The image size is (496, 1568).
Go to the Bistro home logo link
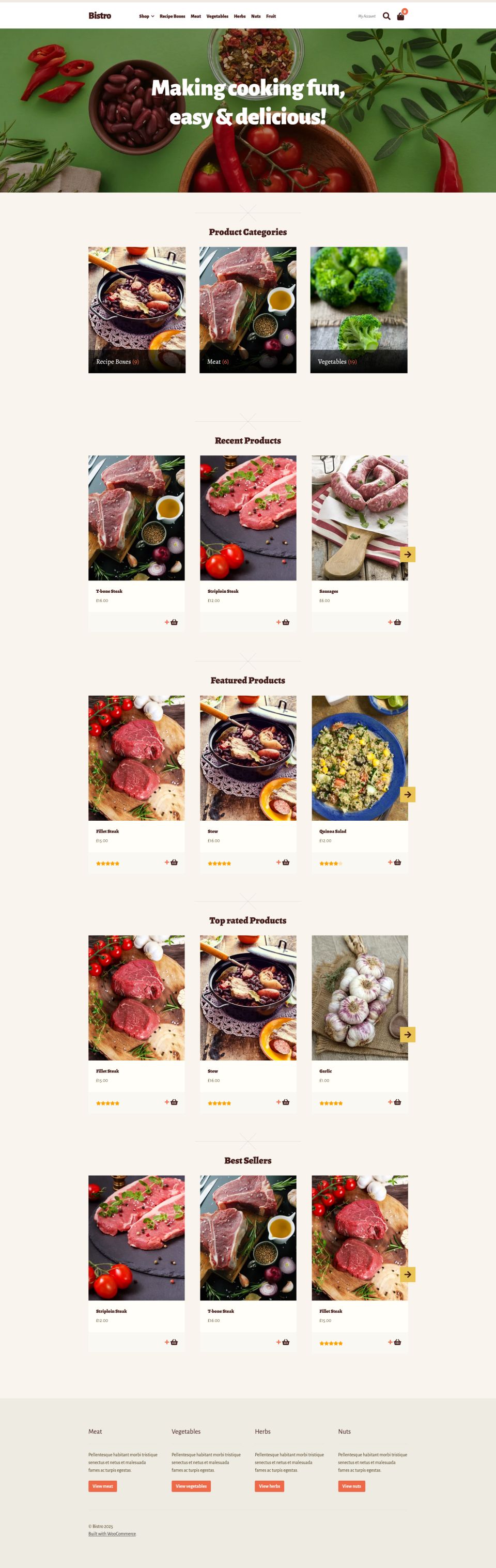[x=100, y=16]
